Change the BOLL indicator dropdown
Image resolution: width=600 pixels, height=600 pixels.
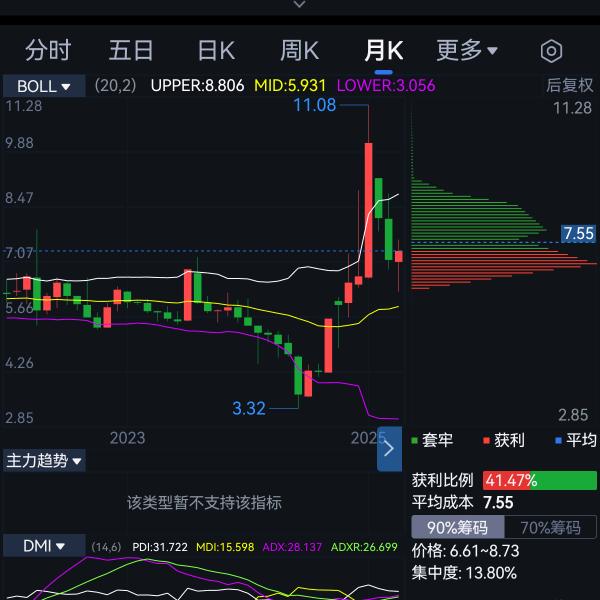tap(44, 86)
